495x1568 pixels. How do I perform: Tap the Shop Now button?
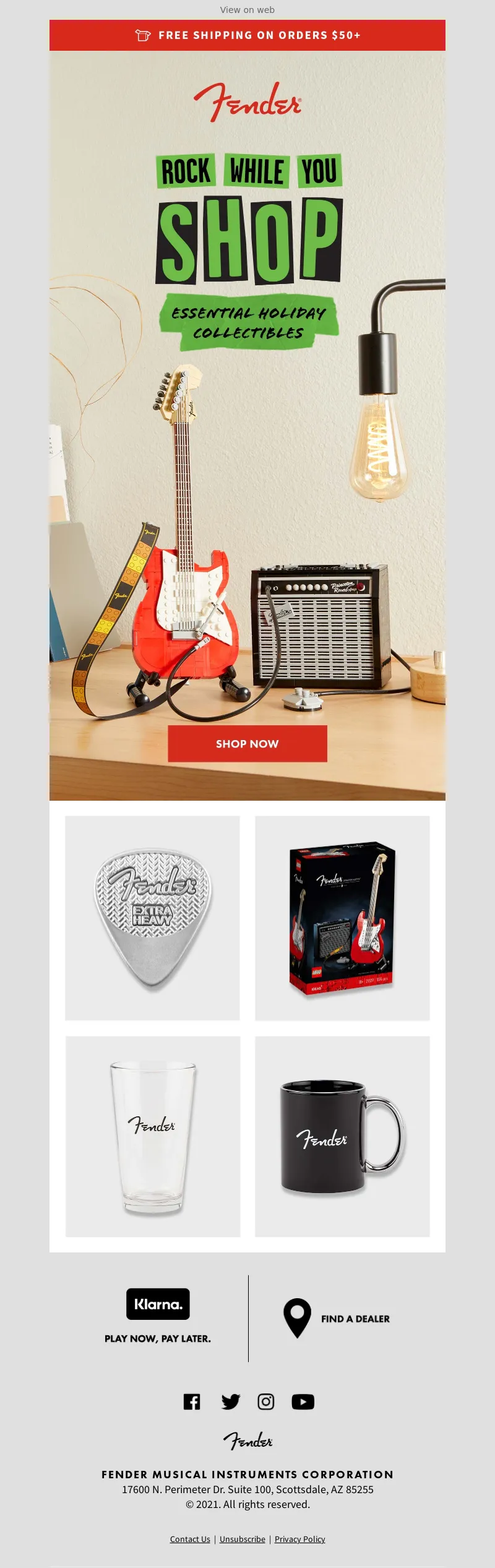coord(247,744)
